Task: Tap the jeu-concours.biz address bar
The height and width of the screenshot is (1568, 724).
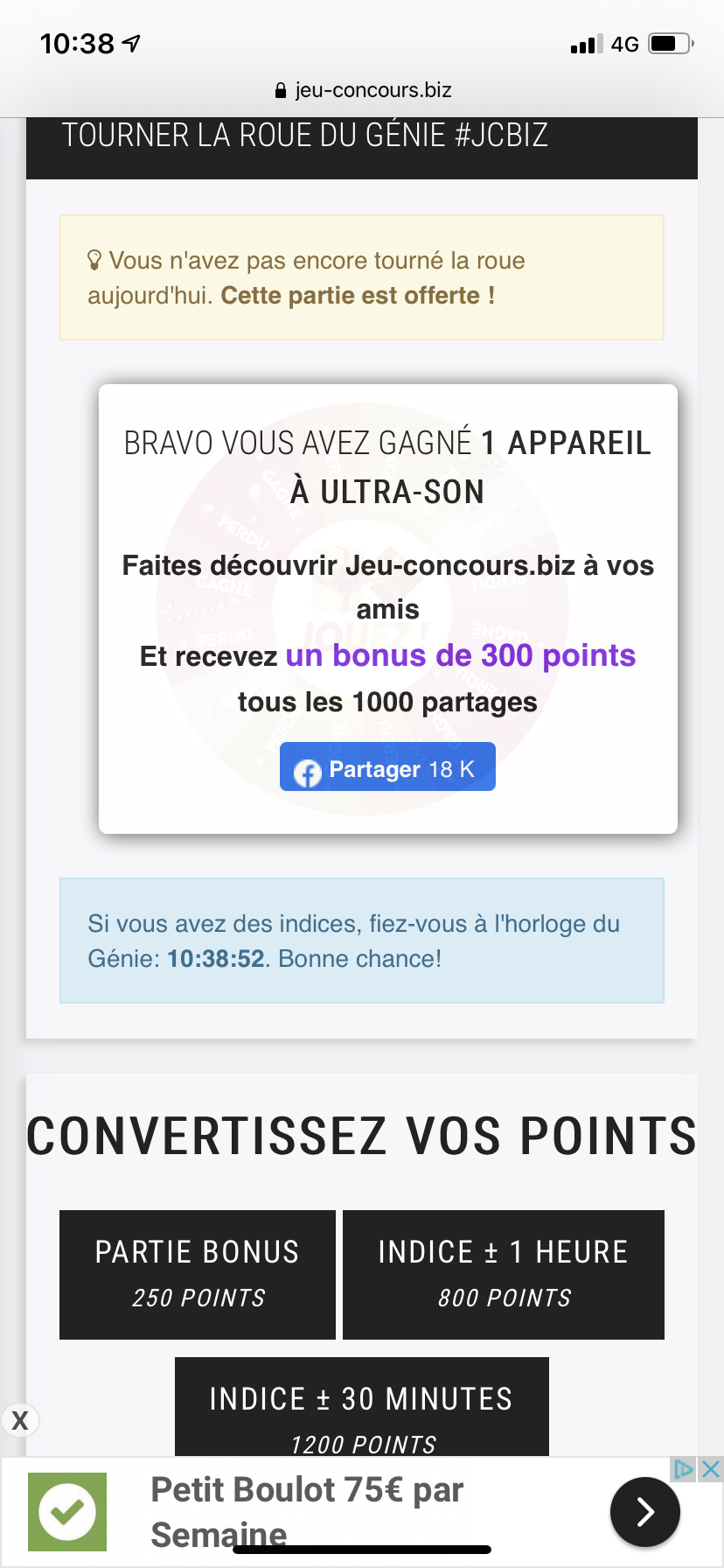Action: coord(362,90)
